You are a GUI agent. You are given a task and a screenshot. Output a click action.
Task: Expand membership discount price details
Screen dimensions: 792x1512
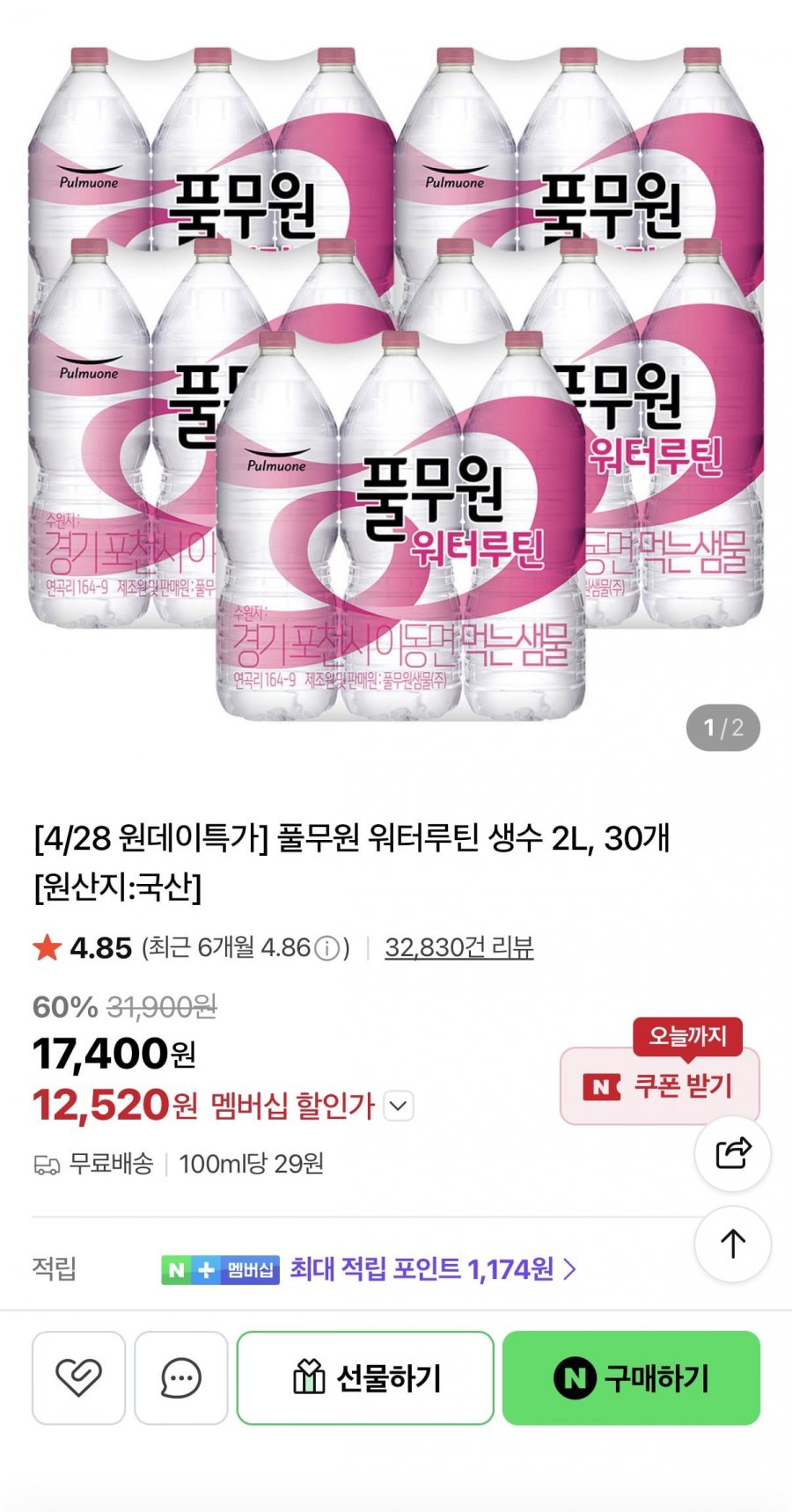[x=399, y=1105]
